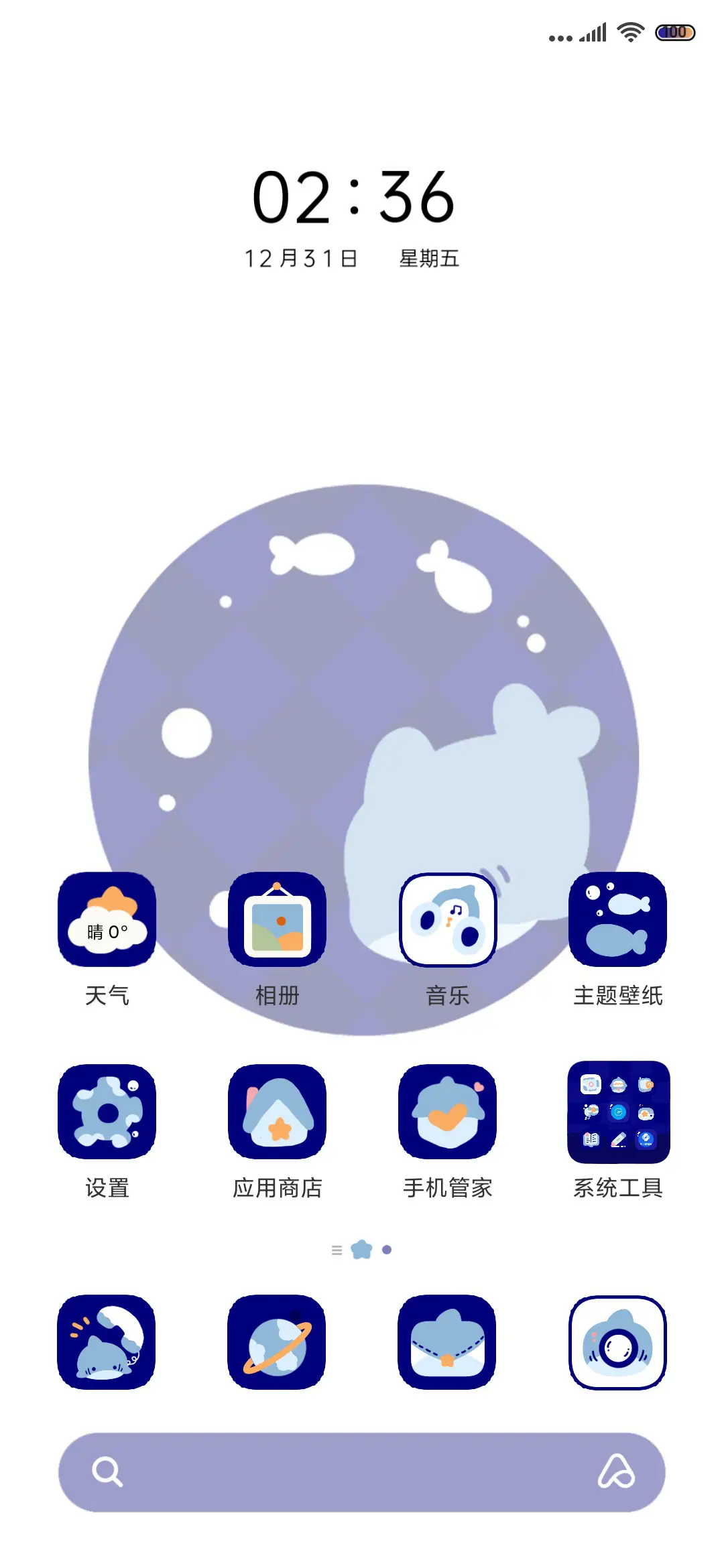
Task: Open the Browser app in the dock
Action: point(277,1344)
